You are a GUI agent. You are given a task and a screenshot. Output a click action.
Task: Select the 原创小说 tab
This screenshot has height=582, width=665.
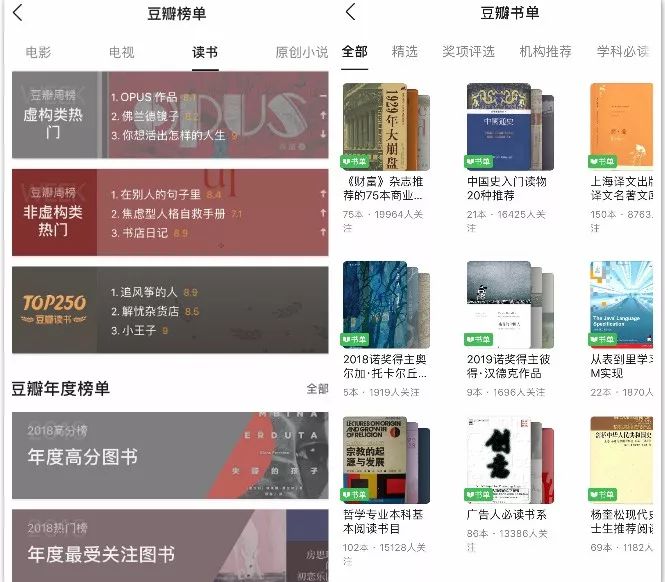[301, 52]
